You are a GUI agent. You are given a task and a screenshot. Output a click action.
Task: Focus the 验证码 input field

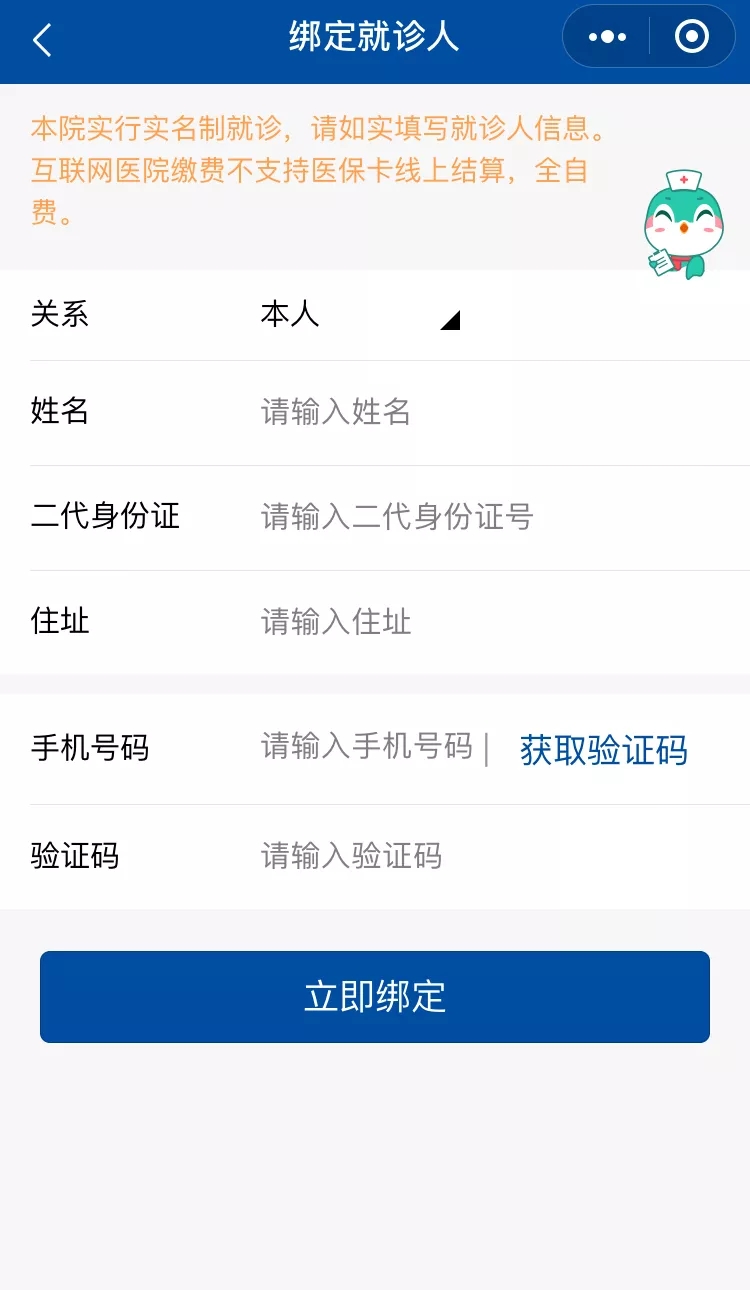(500, 856)
